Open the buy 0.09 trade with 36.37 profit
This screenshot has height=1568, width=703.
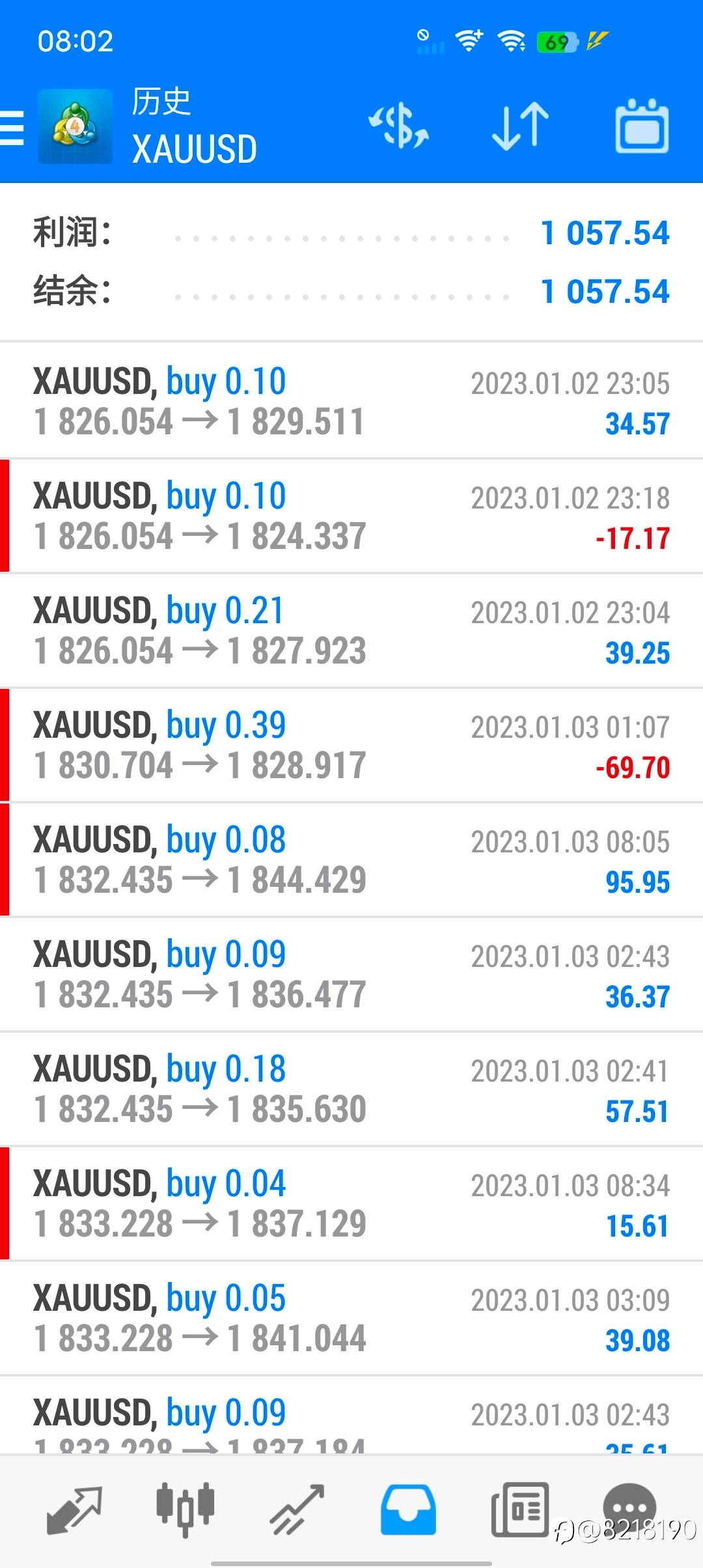(x=351, y=974)
